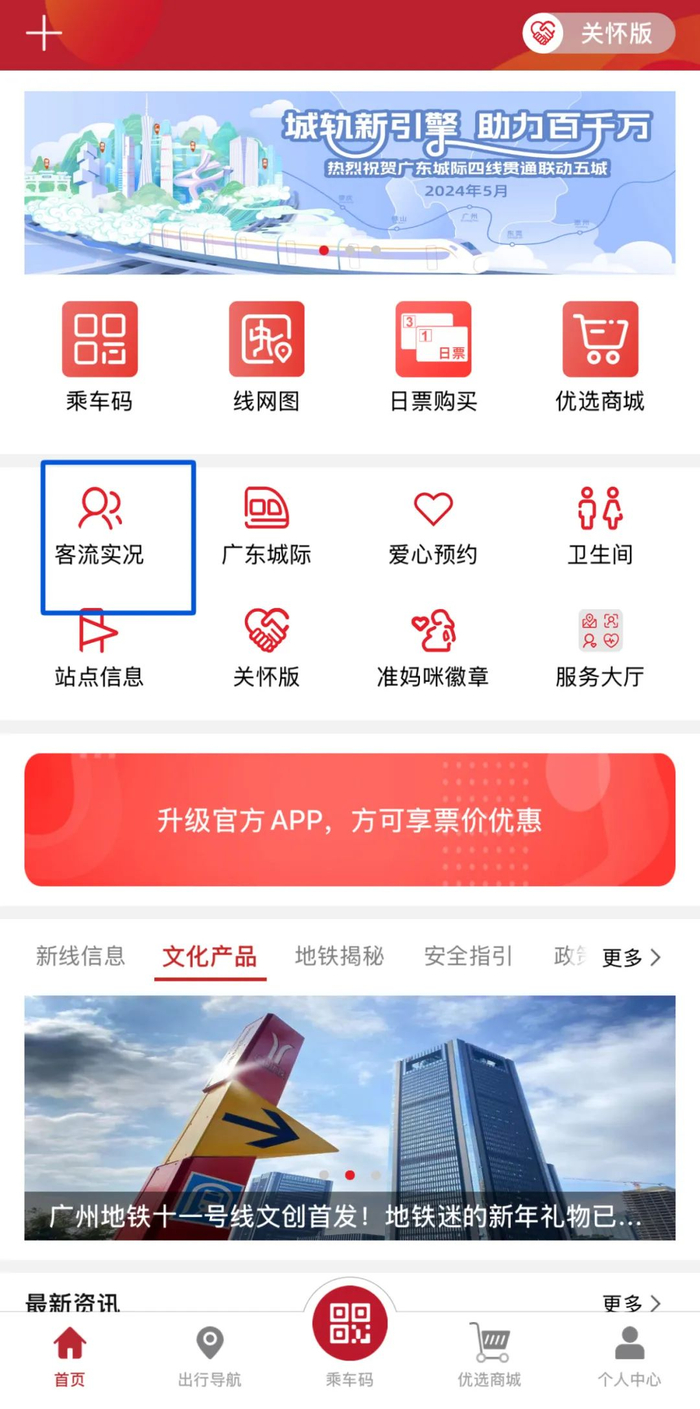700x1409 pixels.
Task: Open the 城轨新引擎 promotional banner
Action: click(x=349, y=182)
